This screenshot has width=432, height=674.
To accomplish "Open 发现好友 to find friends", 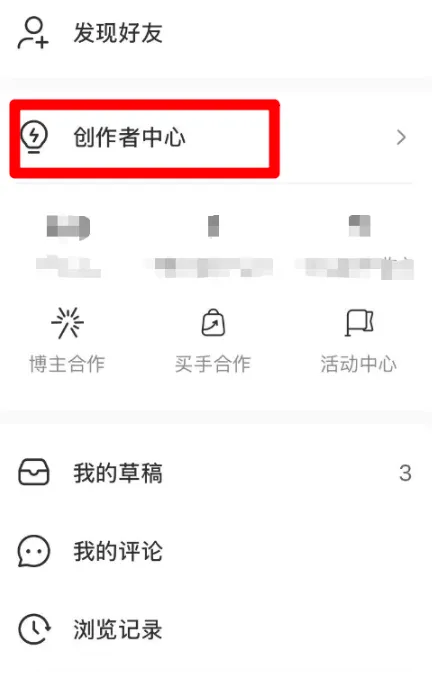I will (x=216, y=33).
